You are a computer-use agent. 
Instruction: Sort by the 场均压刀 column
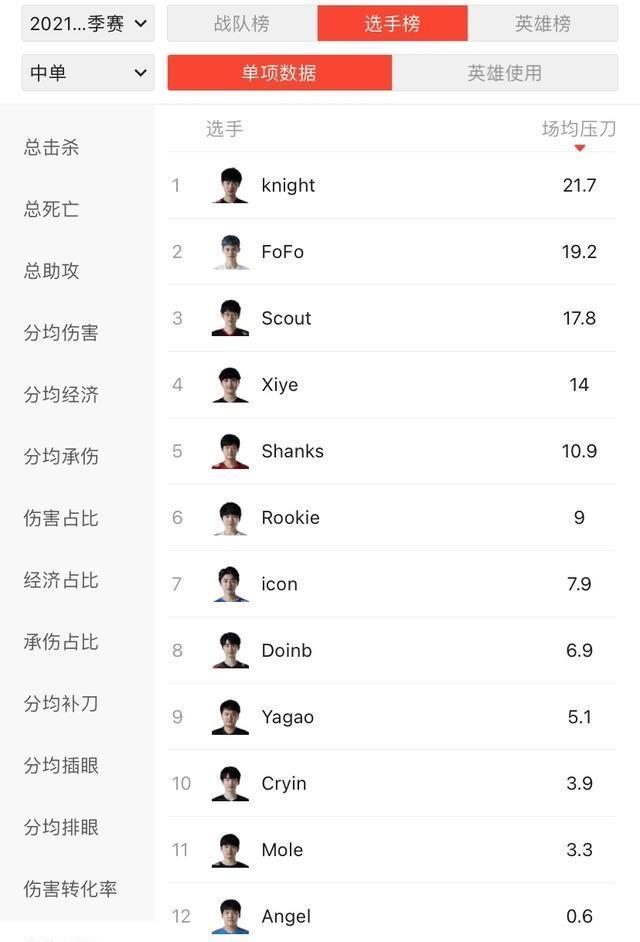point(579,129)
